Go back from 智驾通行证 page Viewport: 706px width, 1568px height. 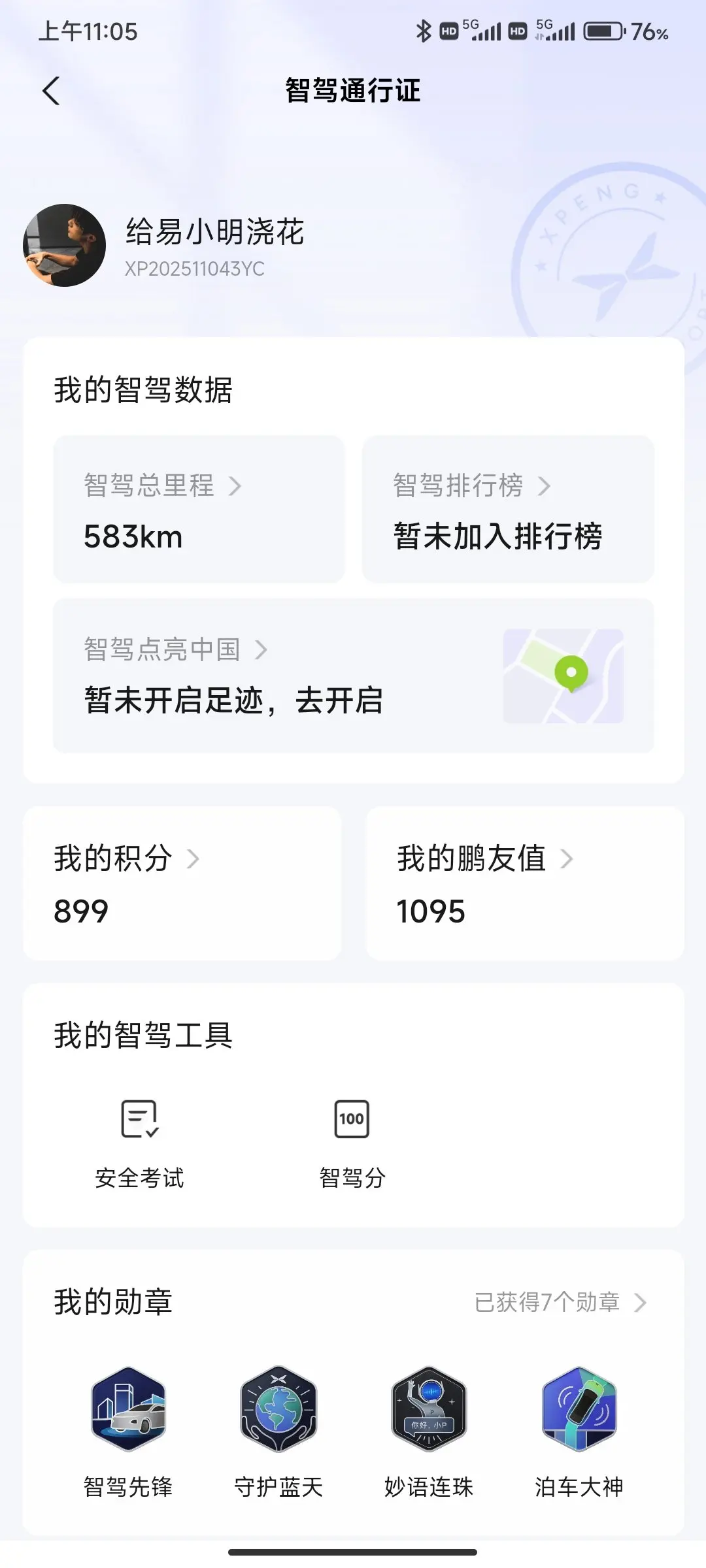point(51,91)
